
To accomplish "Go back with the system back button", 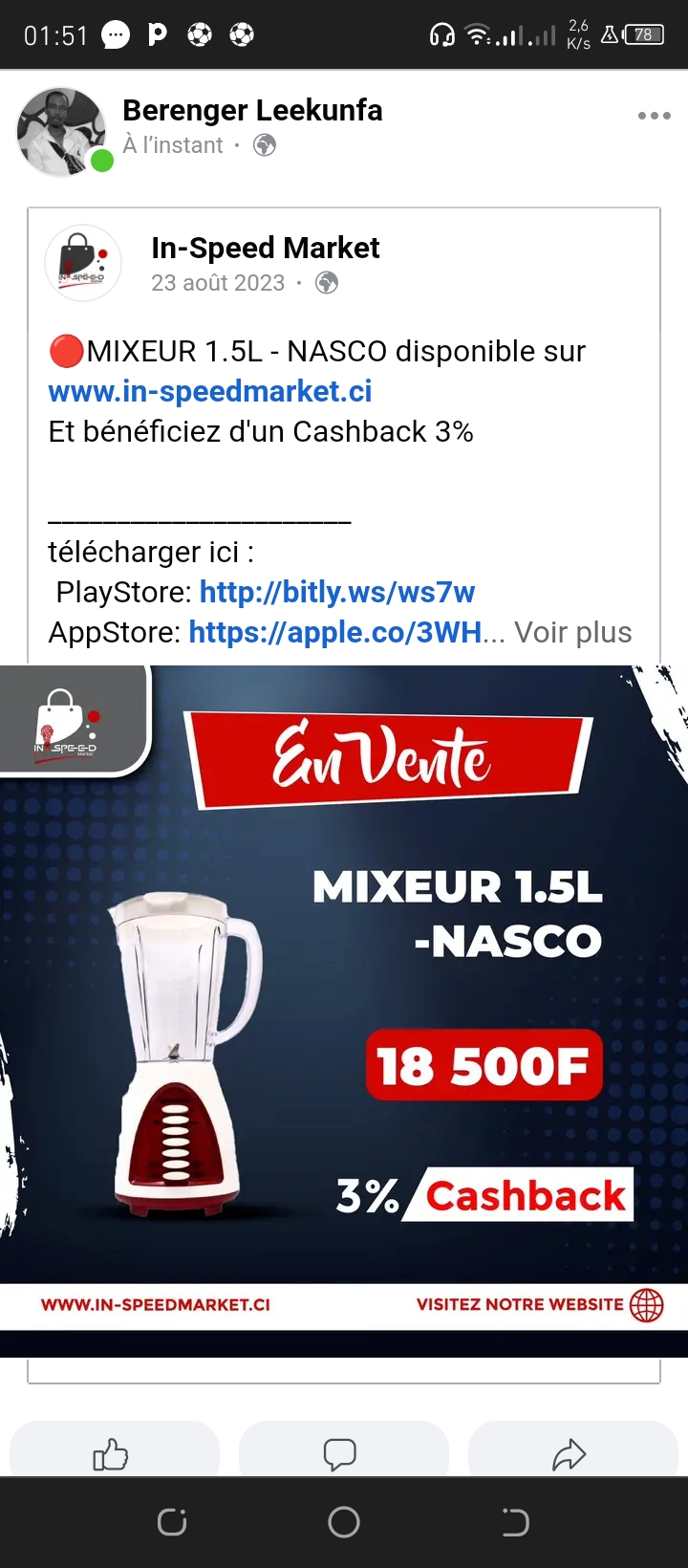I will [x=515, y=1521].
